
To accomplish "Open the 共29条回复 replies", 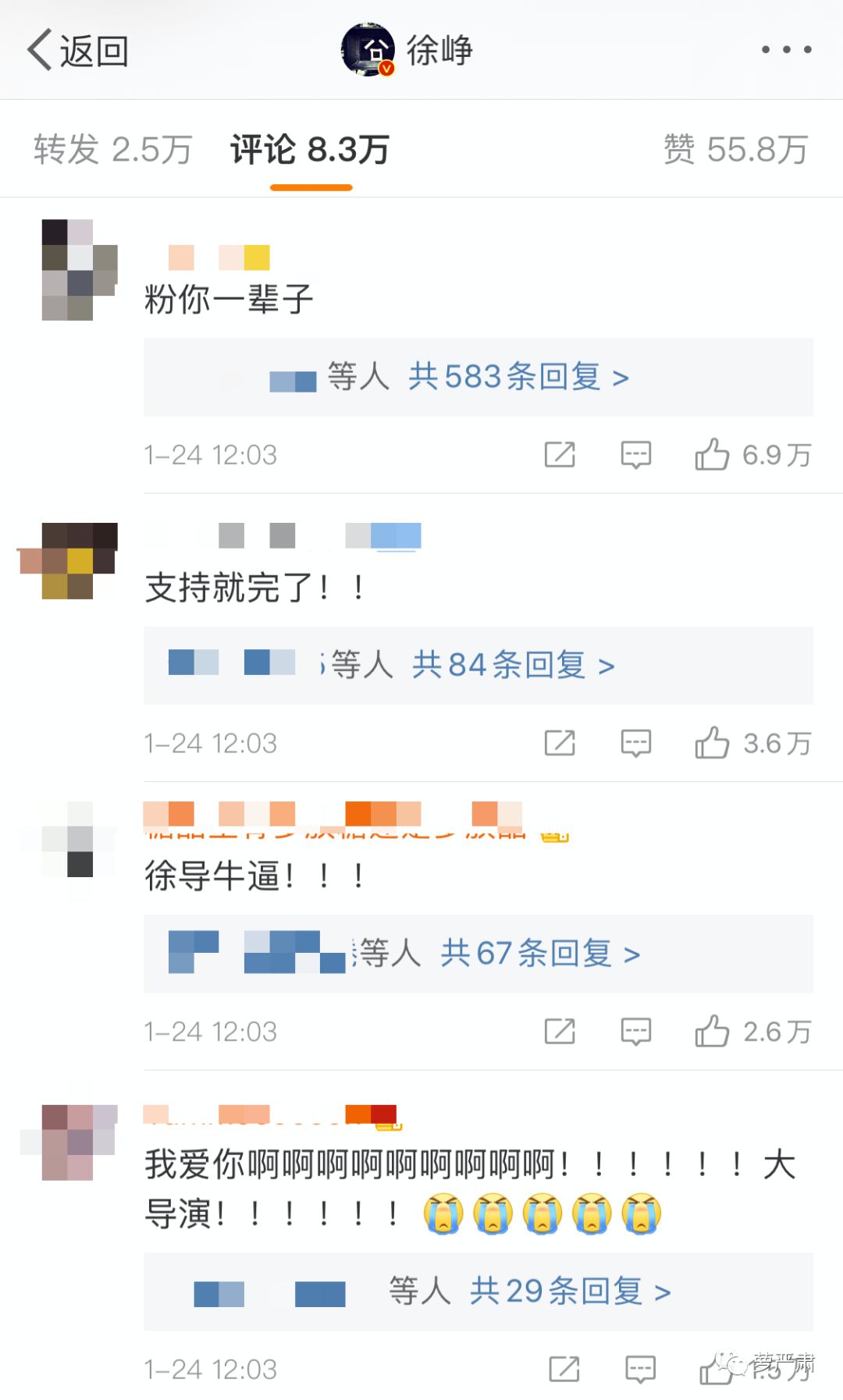I will pos(570,1291).
